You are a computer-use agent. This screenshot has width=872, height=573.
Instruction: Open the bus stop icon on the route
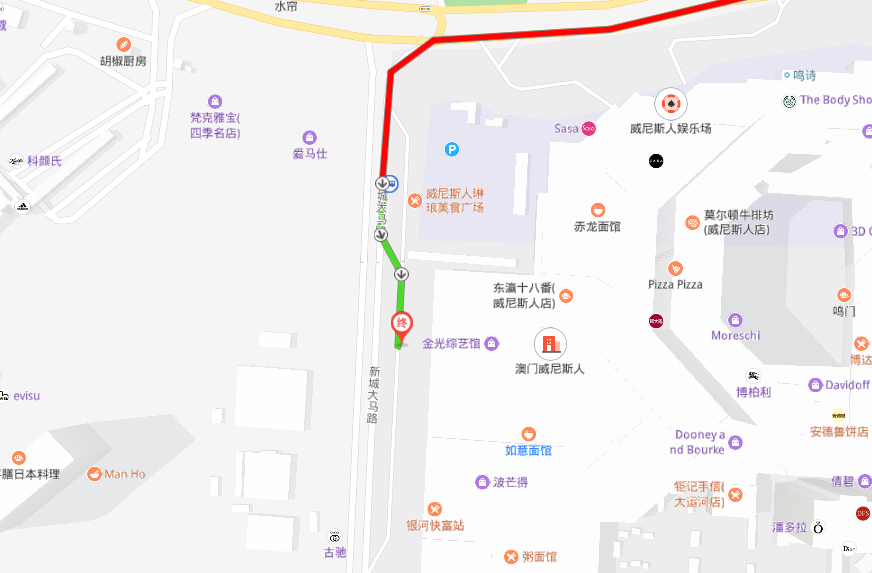[x=393, y=183]
